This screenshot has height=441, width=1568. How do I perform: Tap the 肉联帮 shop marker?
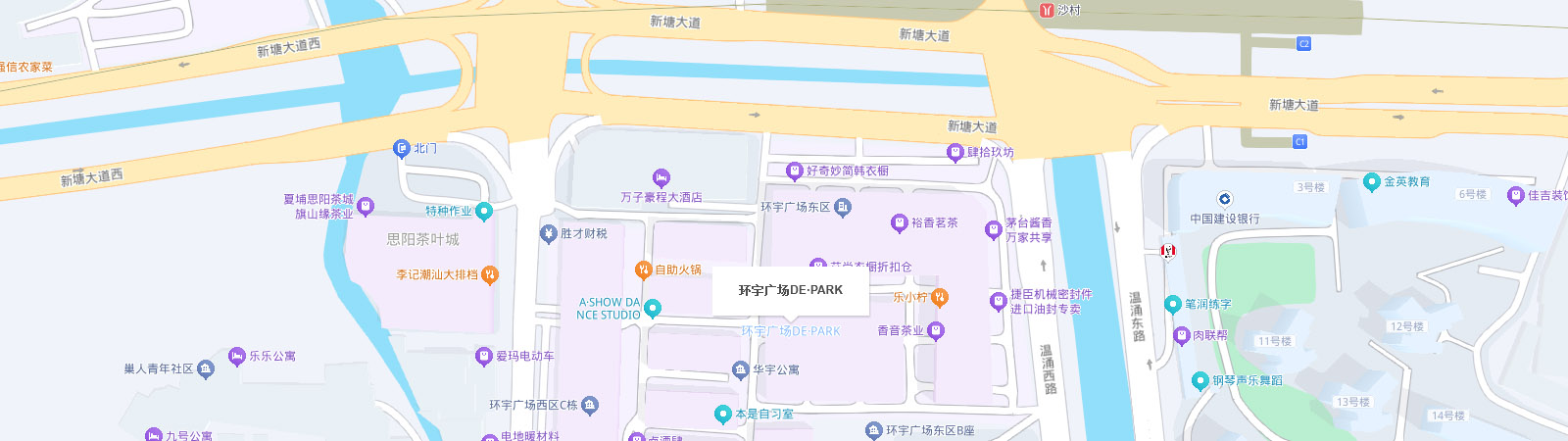1182,336
